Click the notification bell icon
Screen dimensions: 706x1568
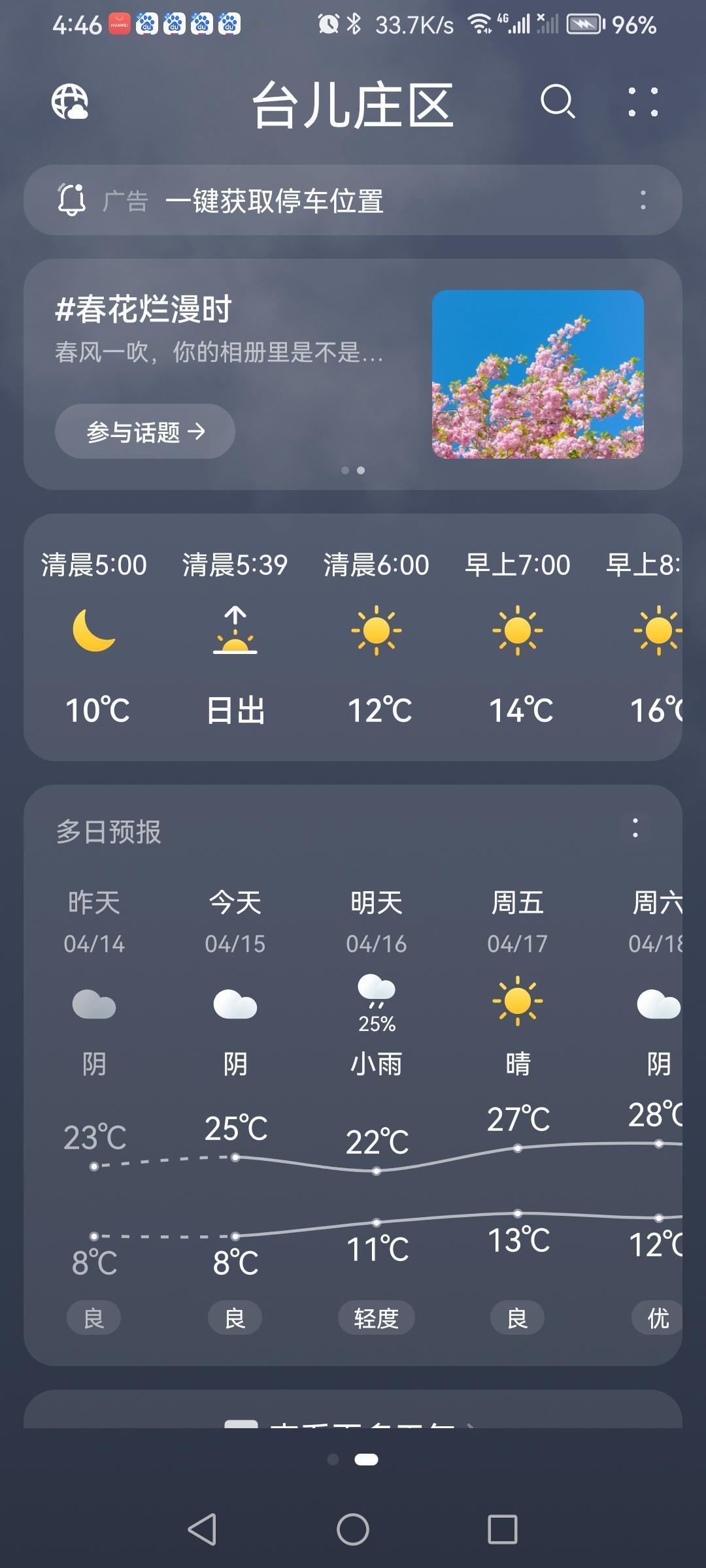click(x=71, y=201)
